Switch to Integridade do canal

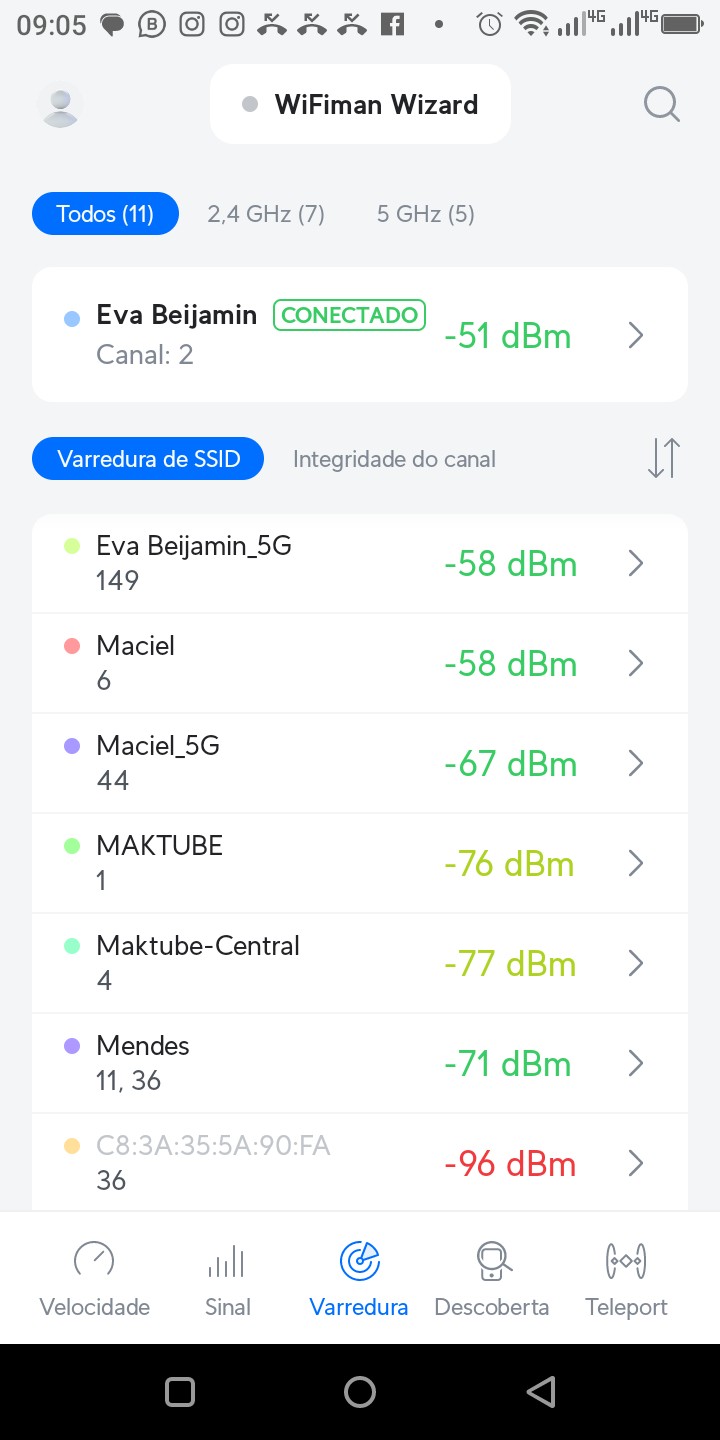pos(394,459)
